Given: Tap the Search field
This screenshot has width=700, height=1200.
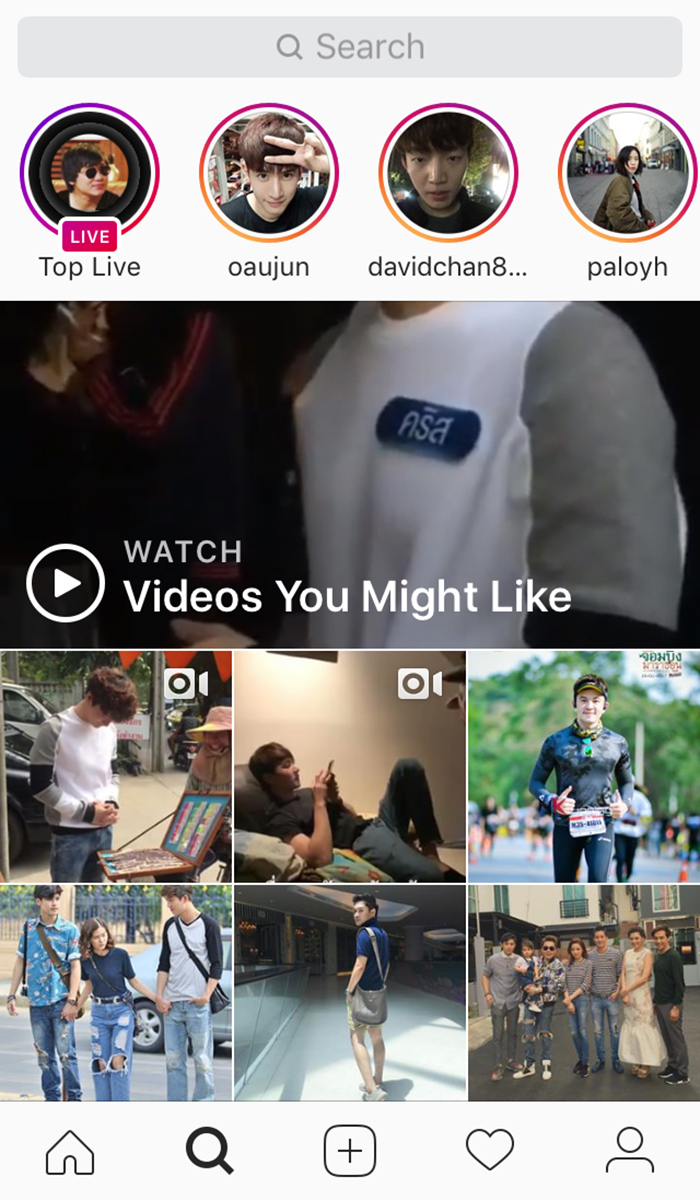Looking at the screenshot, I should coord(350,46).
